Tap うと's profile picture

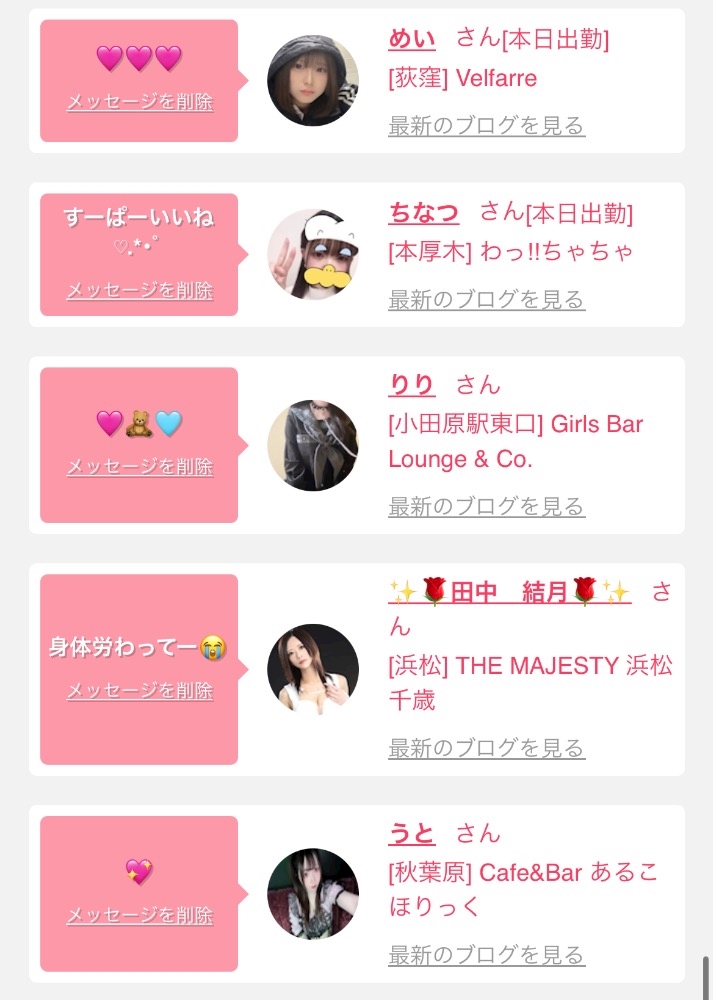(x=313, y=894)
